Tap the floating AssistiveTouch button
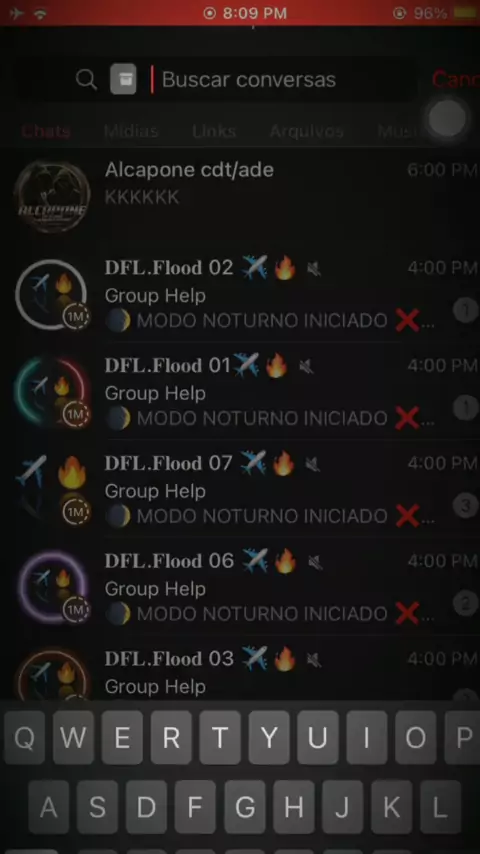 (x=447, y=118)
